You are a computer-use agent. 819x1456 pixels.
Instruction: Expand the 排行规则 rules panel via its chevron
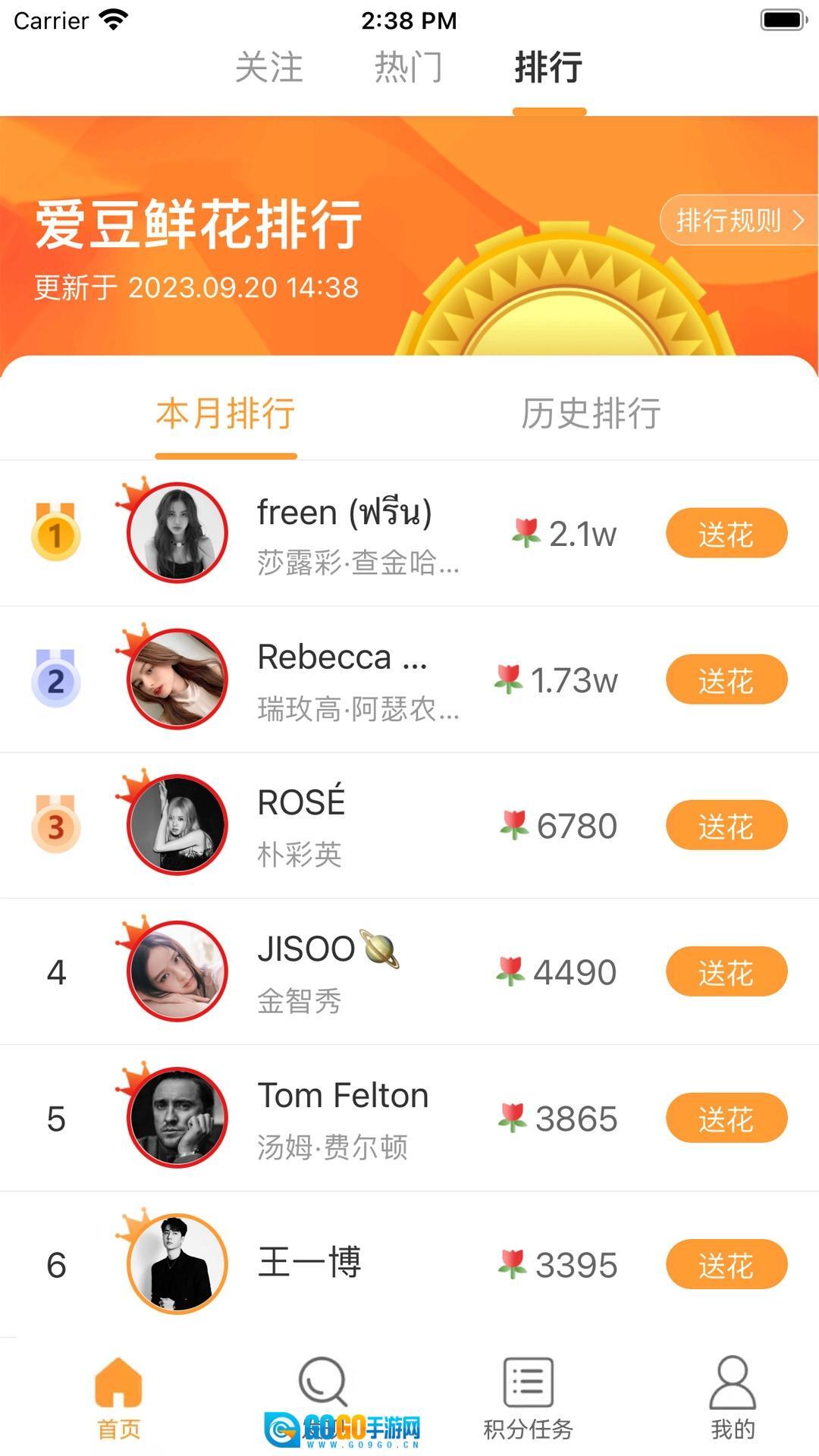(x=799, y=220)
